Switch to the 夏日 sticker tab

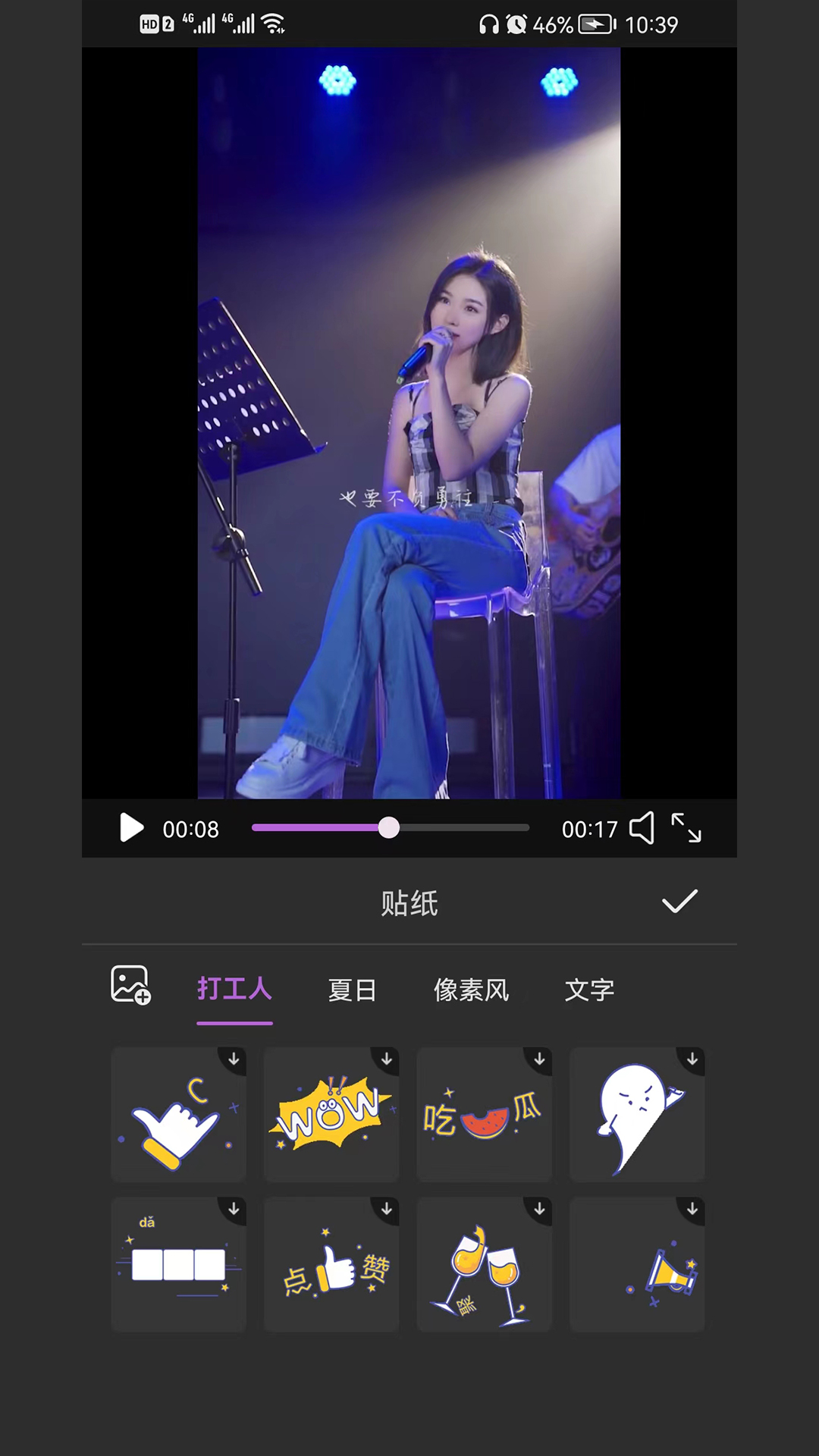[x=351, y=990]
